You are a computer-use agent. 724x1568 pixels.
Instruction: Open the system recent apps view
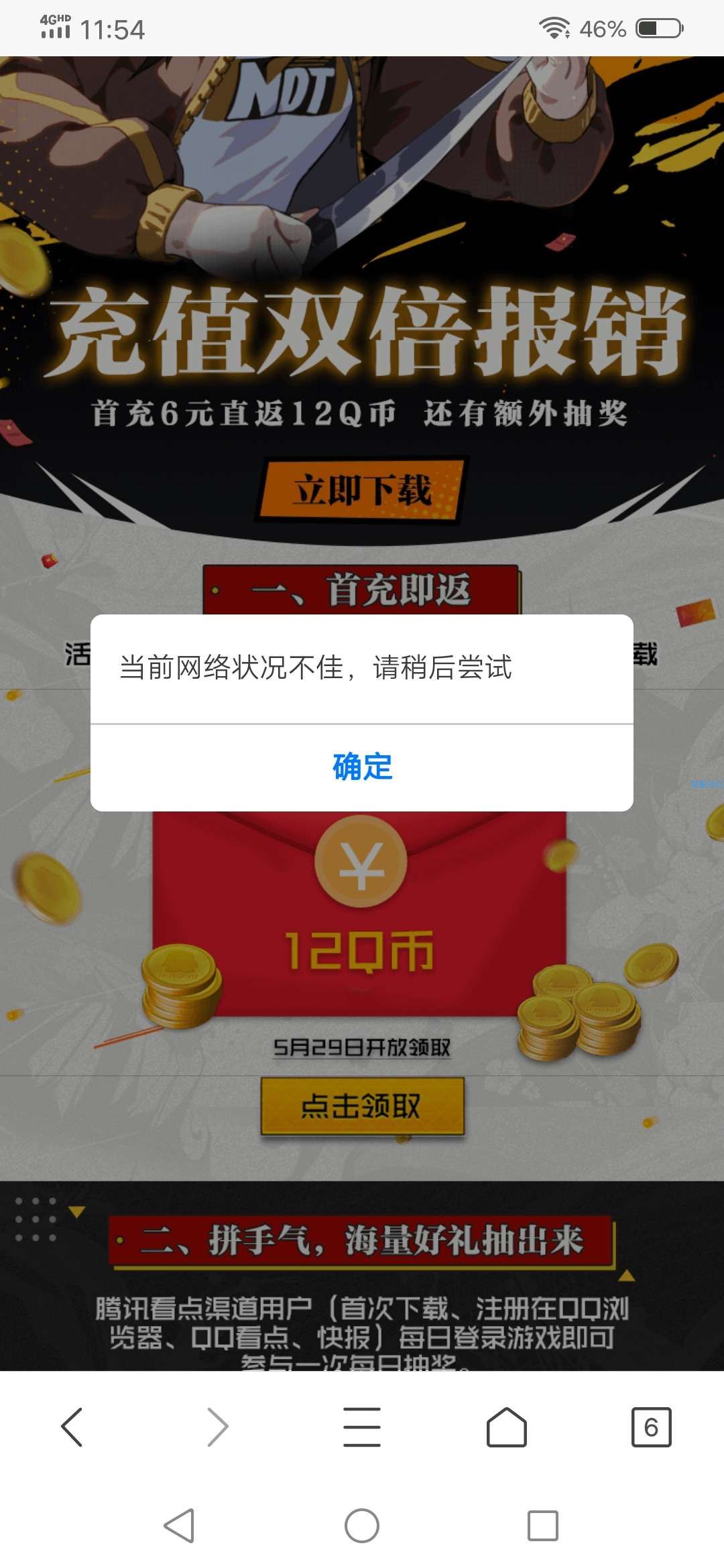(542, 1526)
